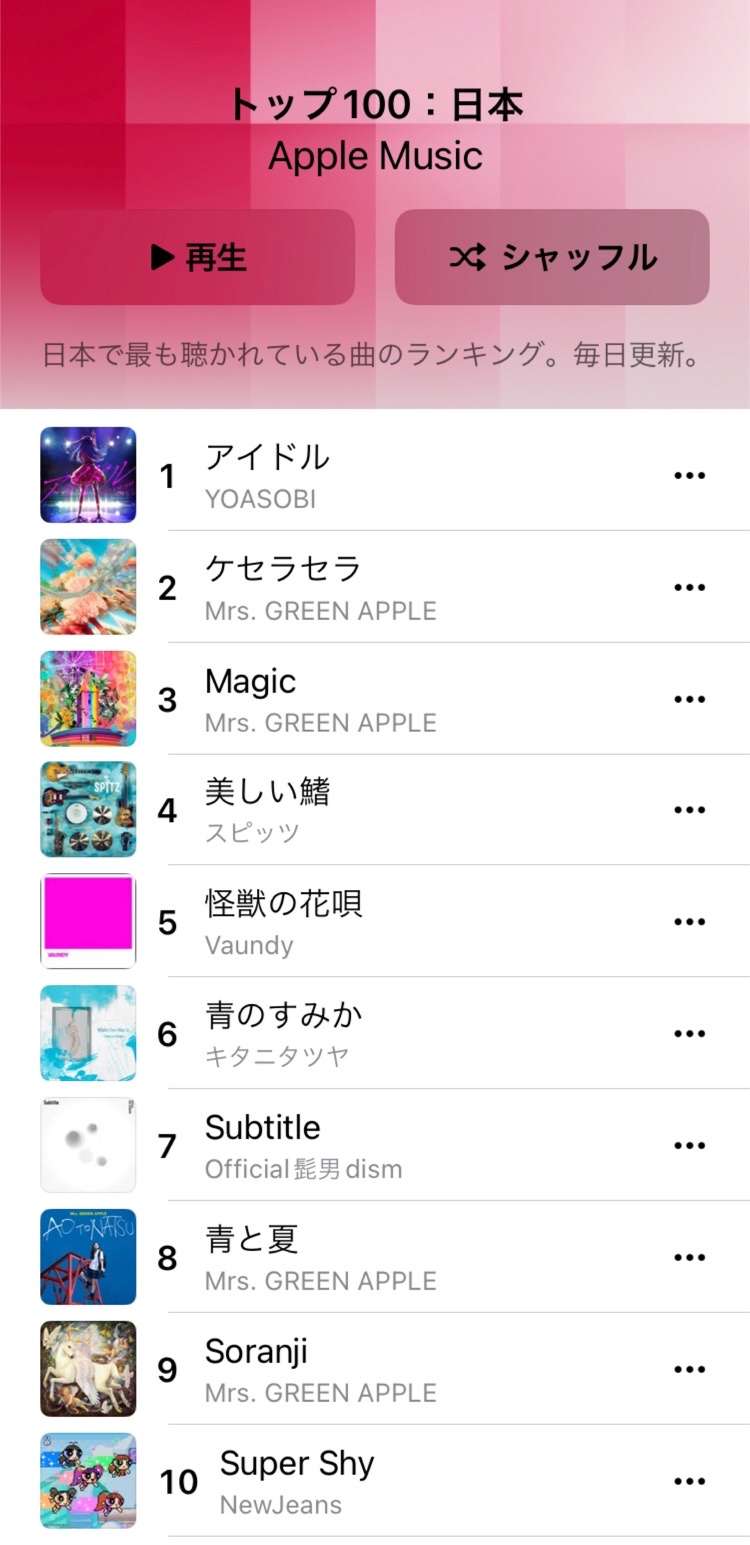The height and width of the screenshot is (1545, 750).
Task: Open more options for Subtitle
Action: [689, 1145]
